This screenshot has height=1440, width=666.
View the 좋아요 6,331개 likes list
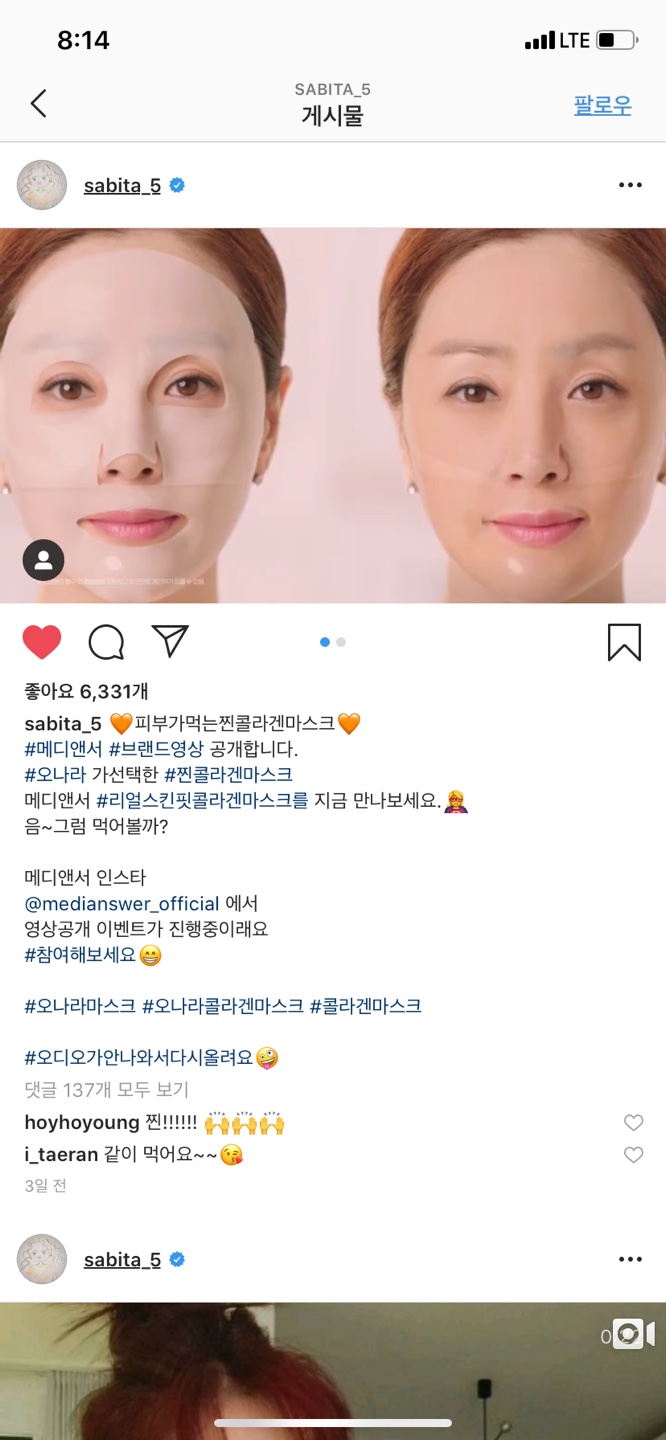tap(86, 691)
